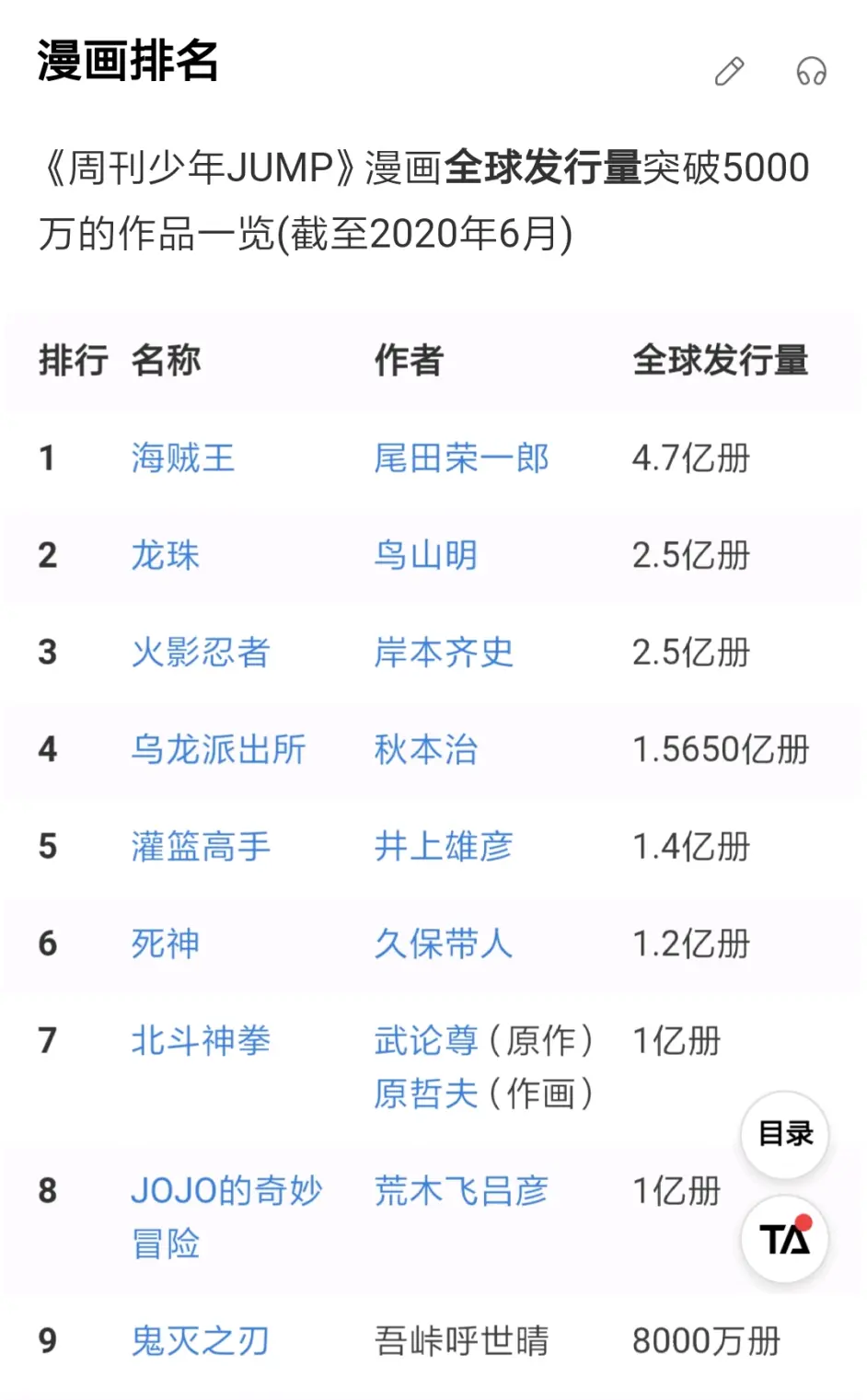Image resolution: width=867 pixels, height=1400 pixels.
Task: Open author link 秋本治
Action: [425, 749]
